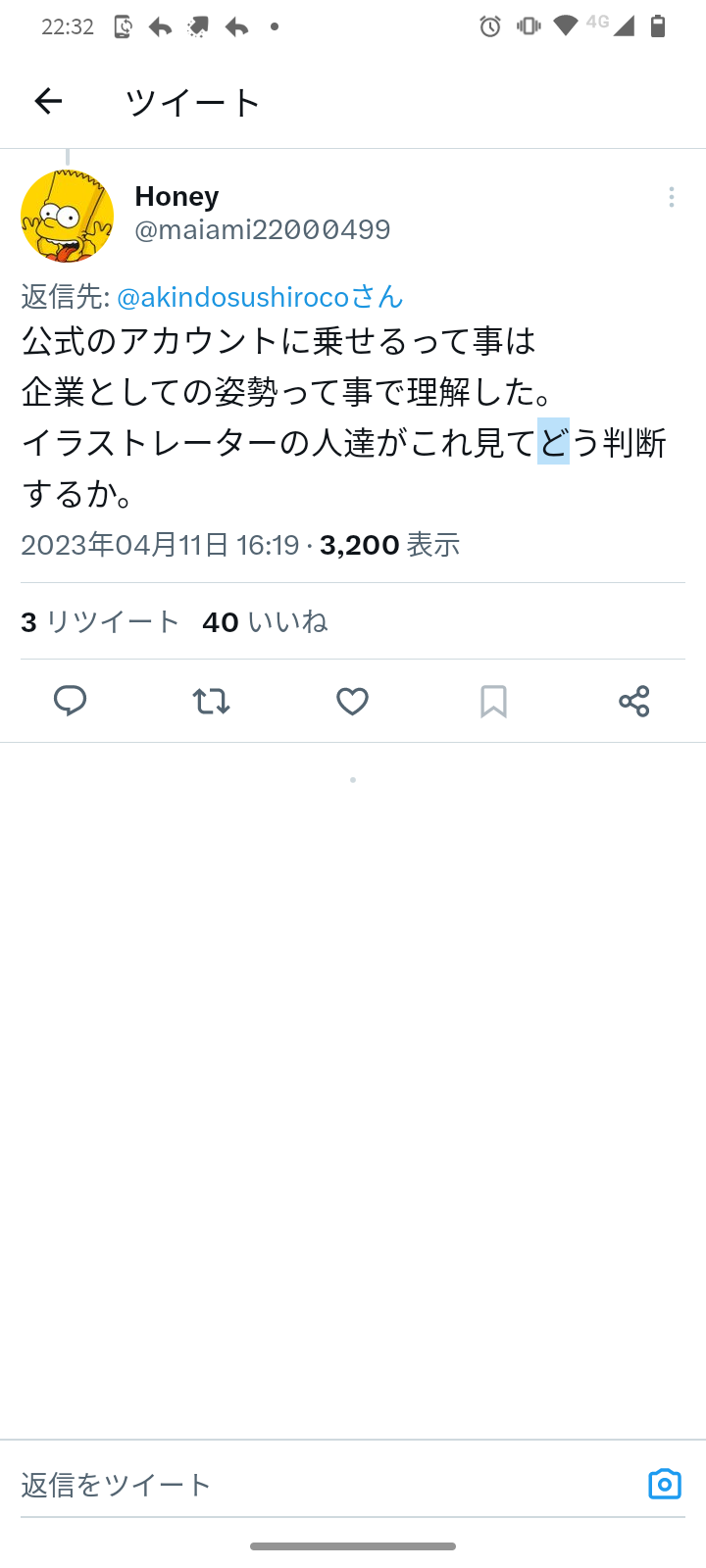Image resolution: width=706 pixels, height=1568 pixels.
Task: Open the tweet overflow menu
Action: pos(671,197)
